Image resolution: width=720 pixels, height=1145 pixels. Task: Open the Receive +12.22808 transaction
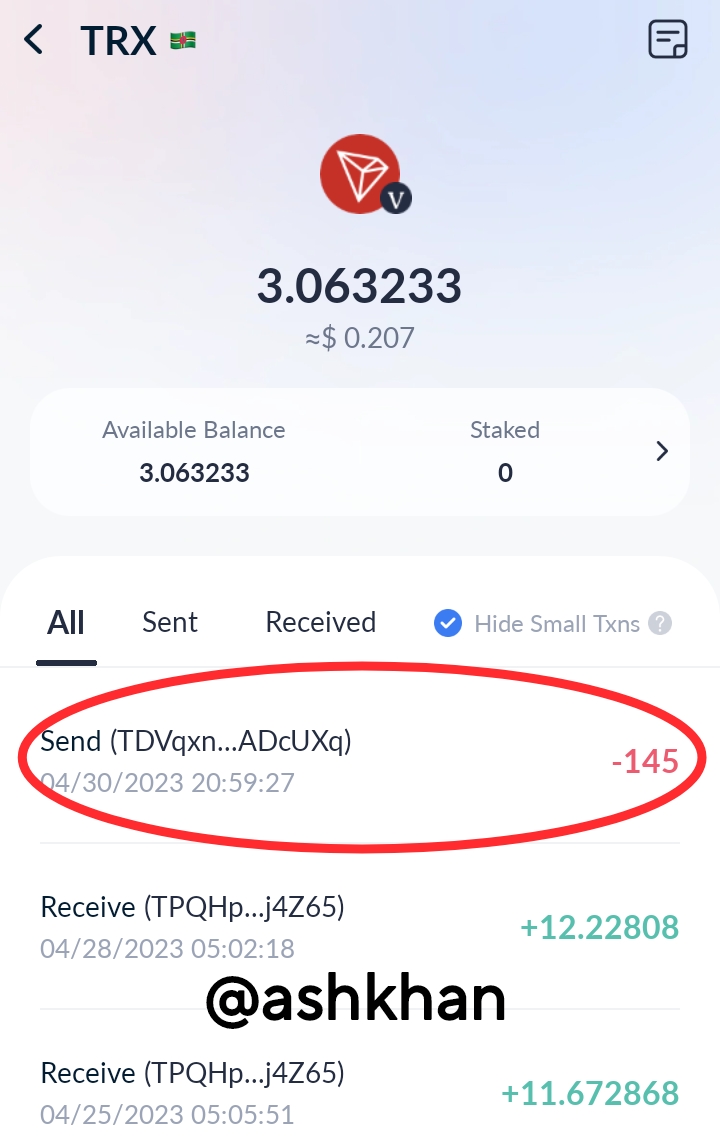[360, 926]
